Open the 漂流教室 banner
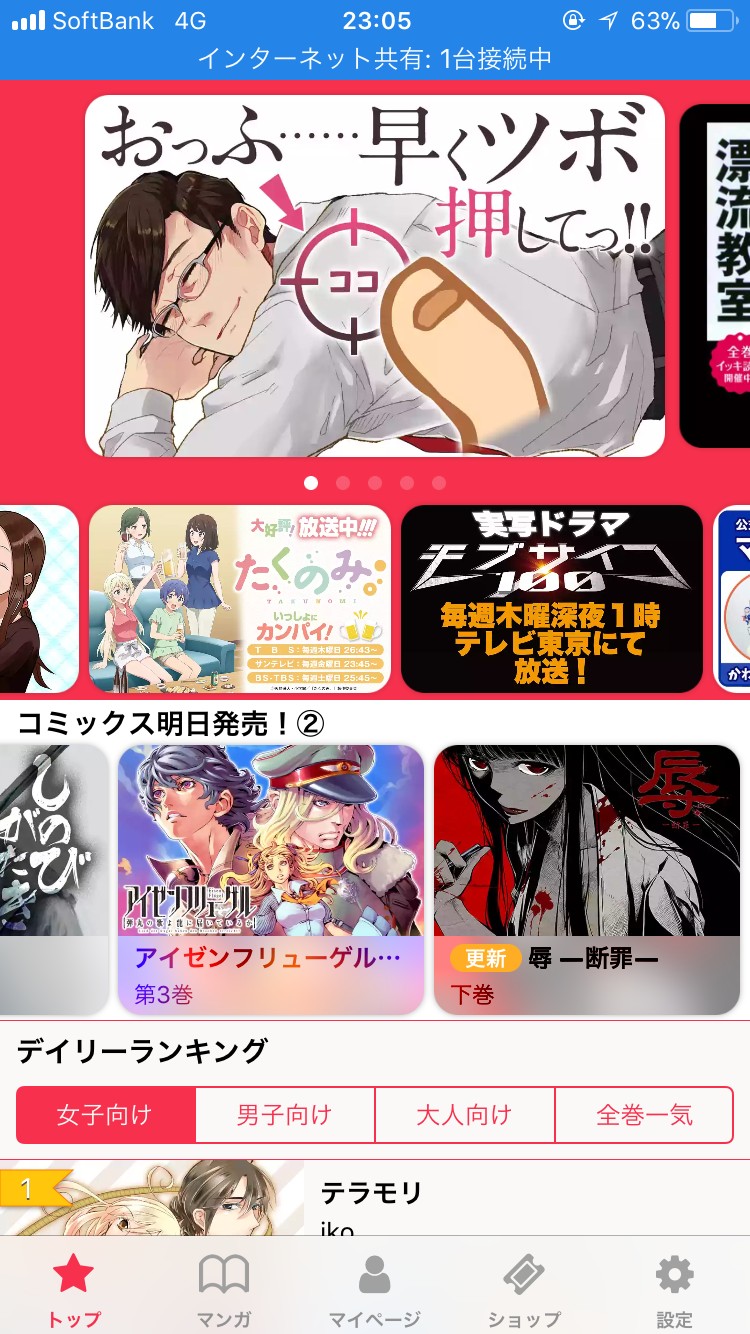The height and width of the screenshot is (1334, 750). pyautogui.click(x=715, y=276)
